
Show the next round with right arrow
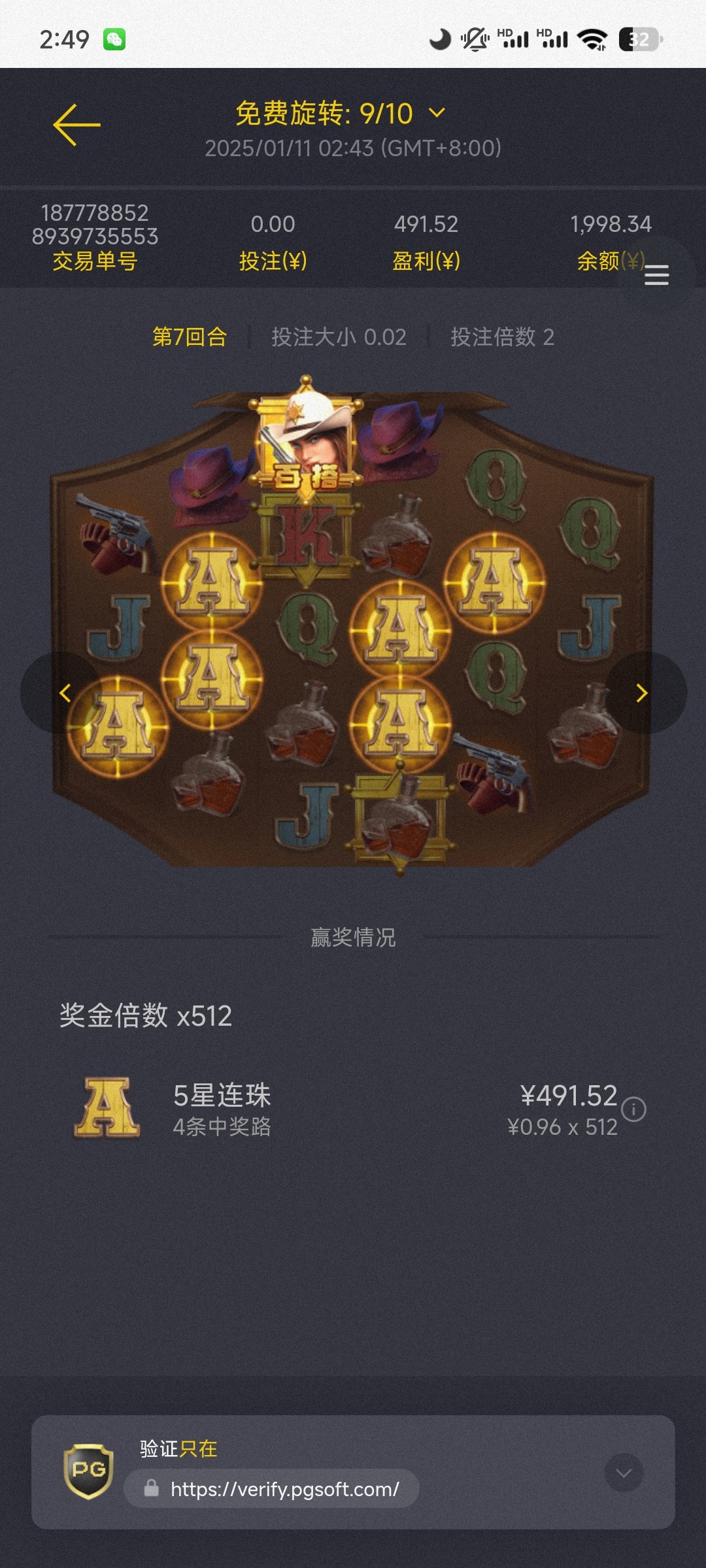(x=642, y=693)
